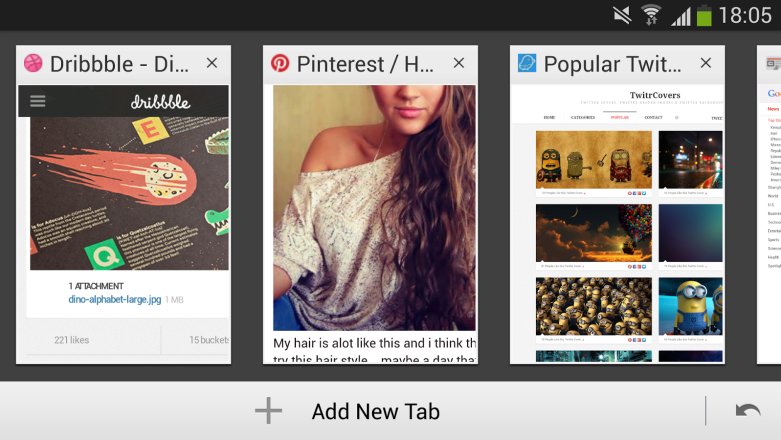This screenshot has width=781, height=440.
Task: Open the Popular TwitrCovers tab preview
Action: click(617, 220)
